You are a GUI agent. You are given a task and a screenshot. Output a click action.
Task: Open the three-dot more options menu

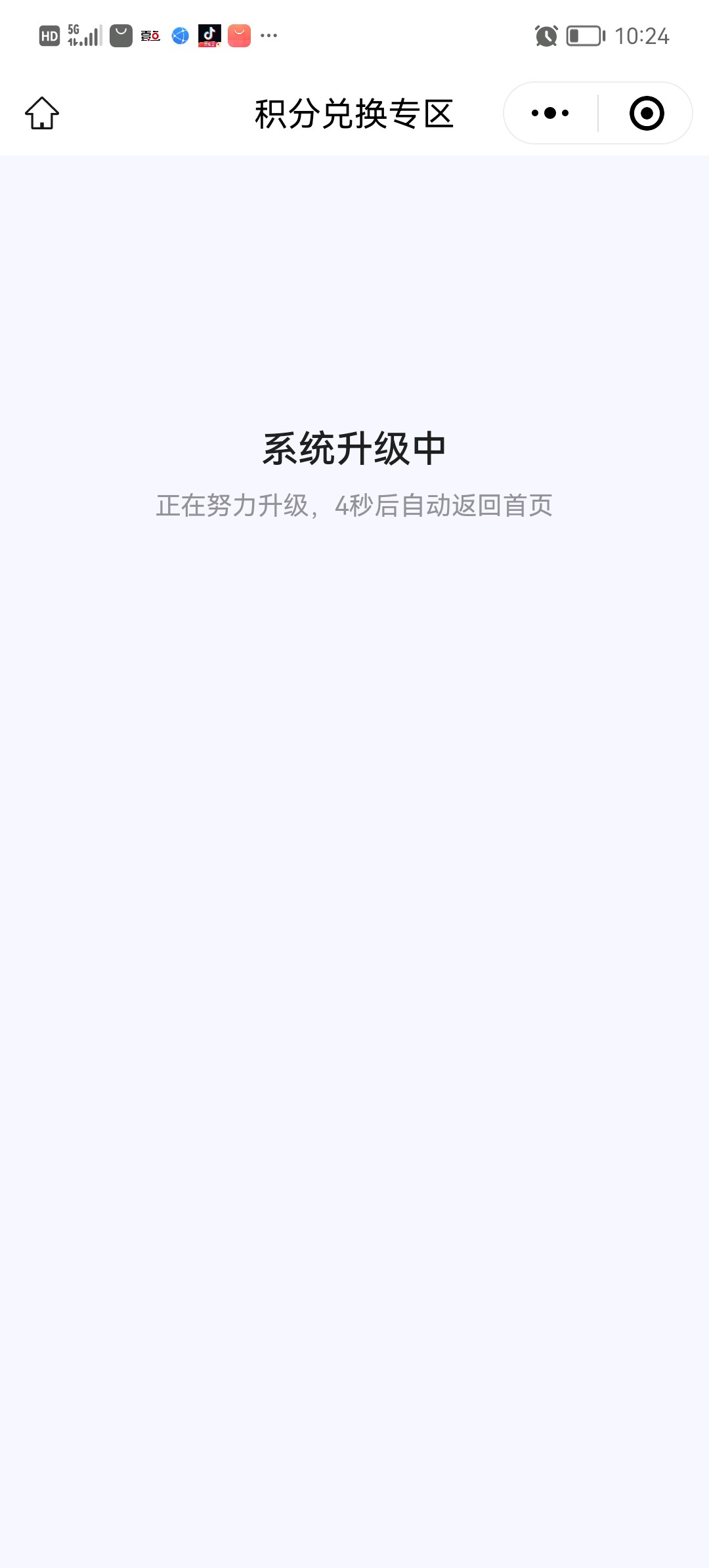pyautogui.click(x=550, y=113)
